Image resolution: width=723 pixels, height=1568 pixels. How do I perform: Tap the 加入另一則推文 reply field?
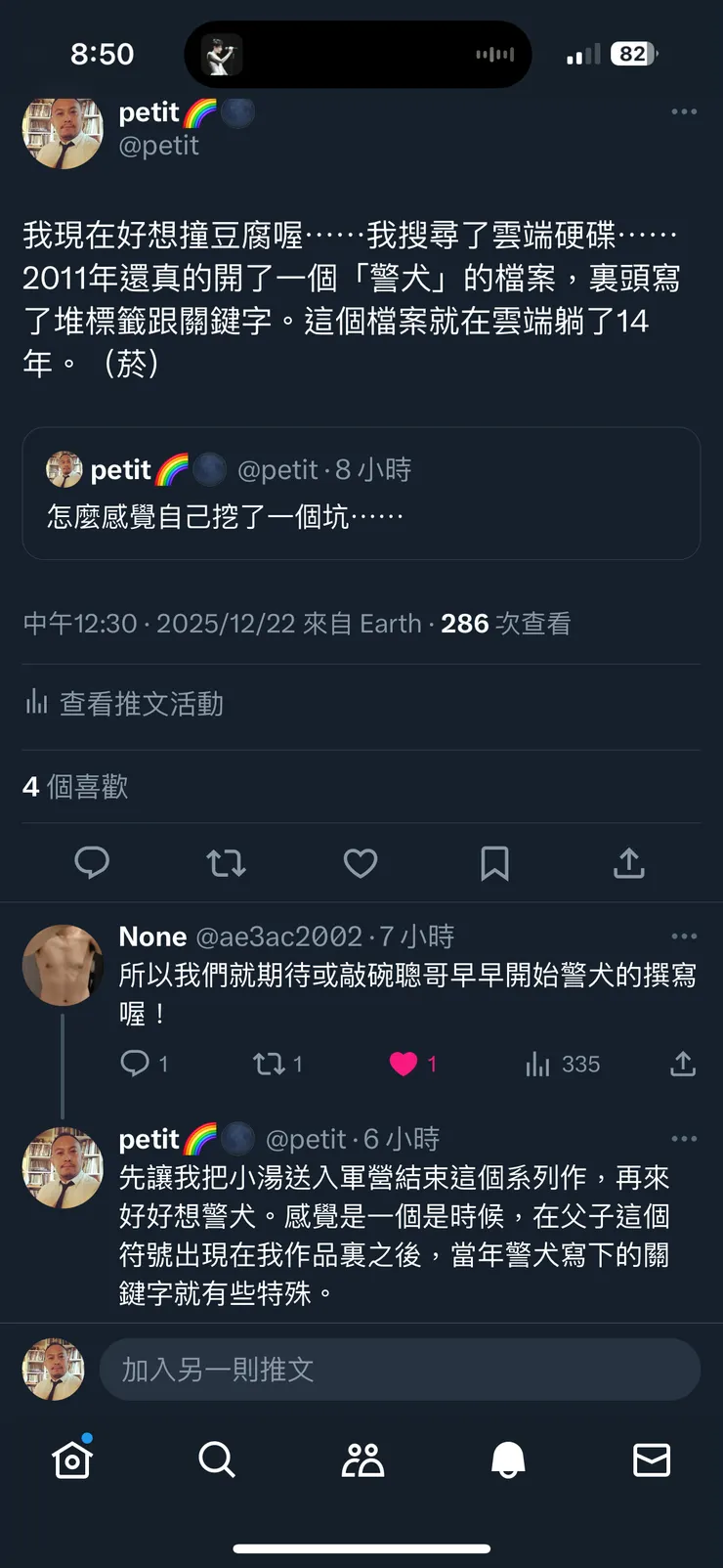(x=401, y=1369)
